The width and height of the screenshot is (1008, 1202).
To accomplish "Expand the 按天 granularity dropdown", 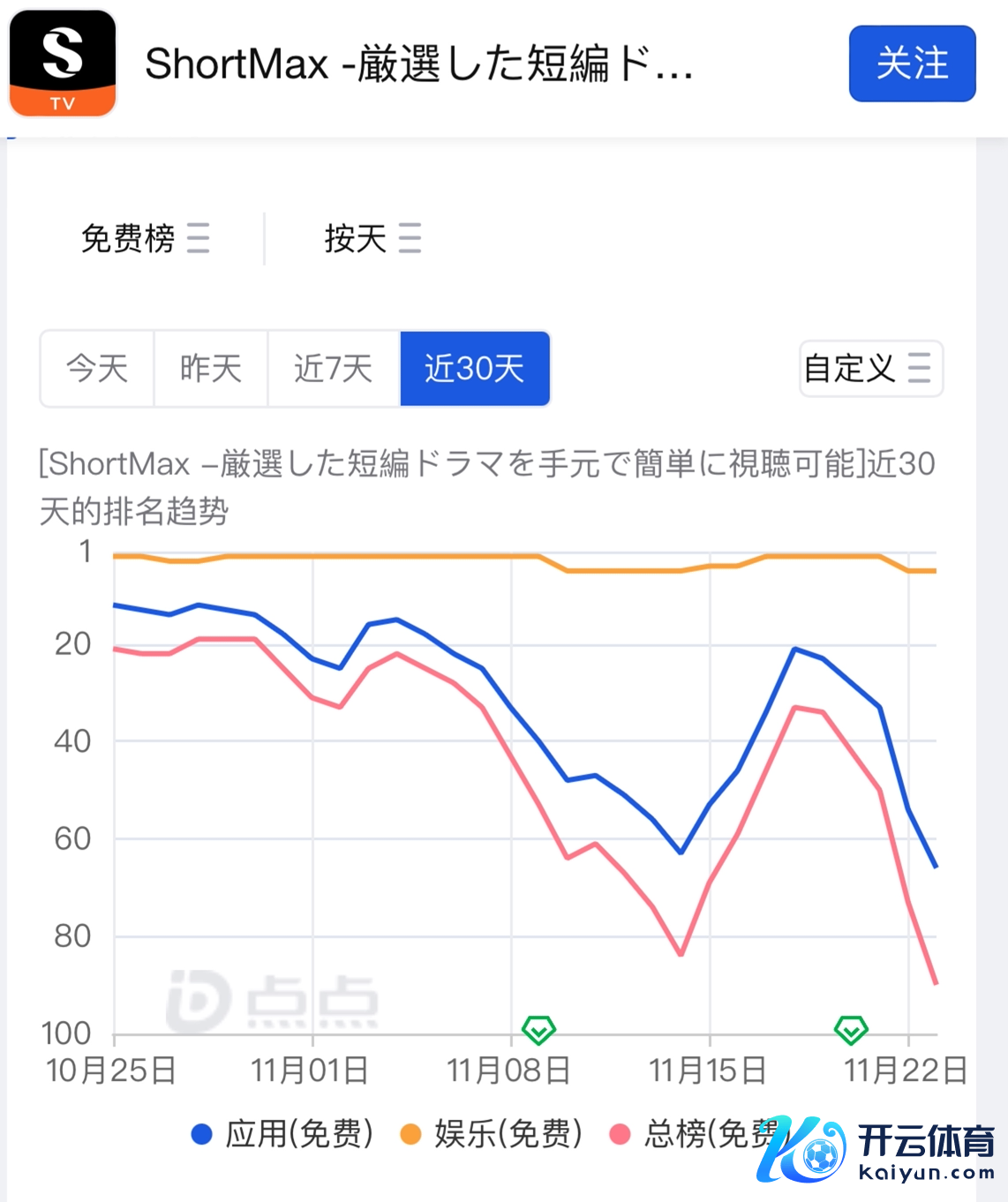I will [x=372, y=238].
